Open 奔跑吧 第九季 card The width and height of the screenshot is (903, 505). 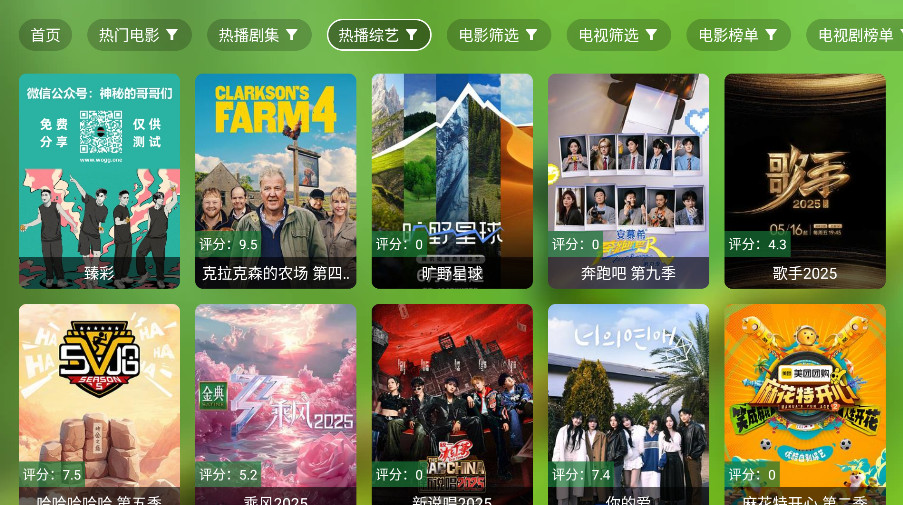pyautogui.click(x=628, y=180)
